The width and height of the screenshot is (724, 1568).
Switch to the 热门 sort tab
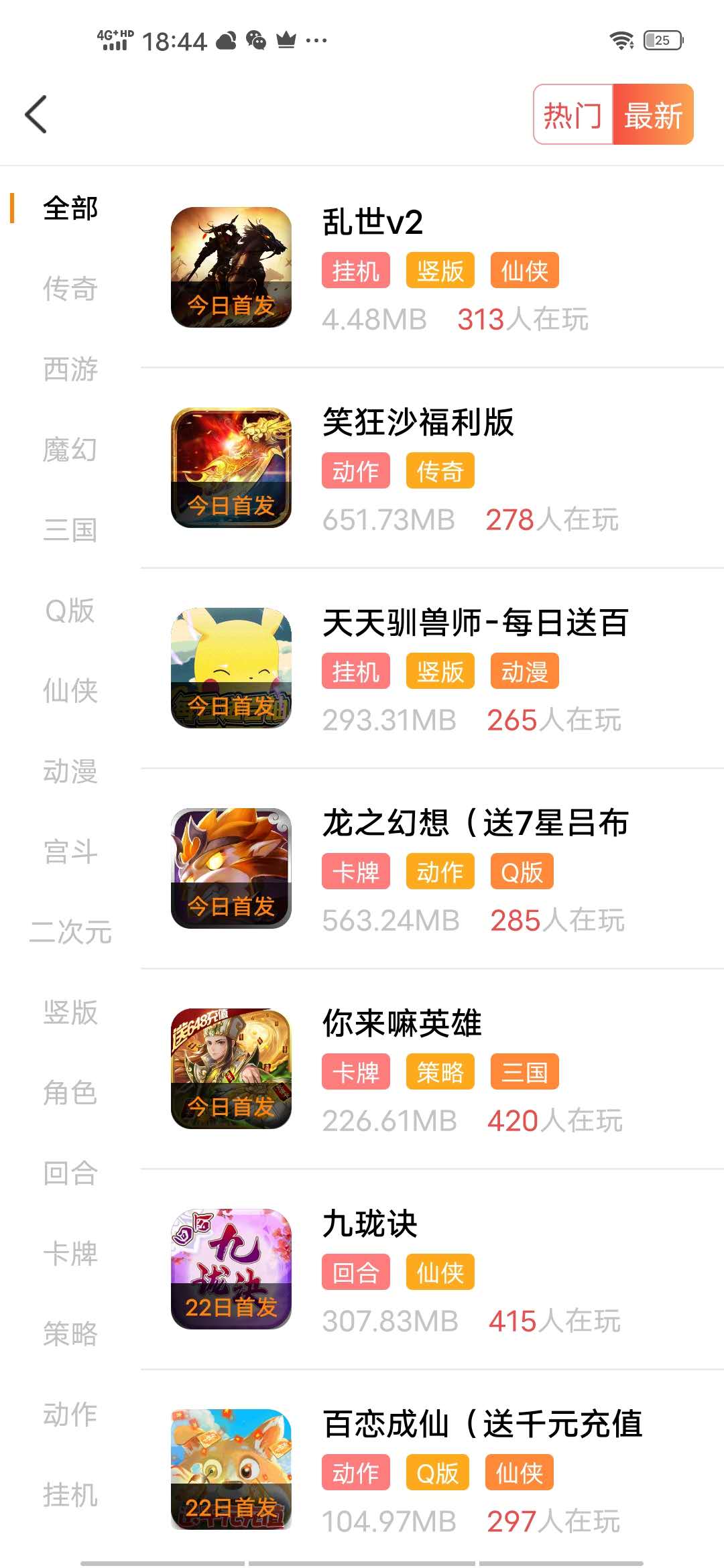click(x=573, y=115)
